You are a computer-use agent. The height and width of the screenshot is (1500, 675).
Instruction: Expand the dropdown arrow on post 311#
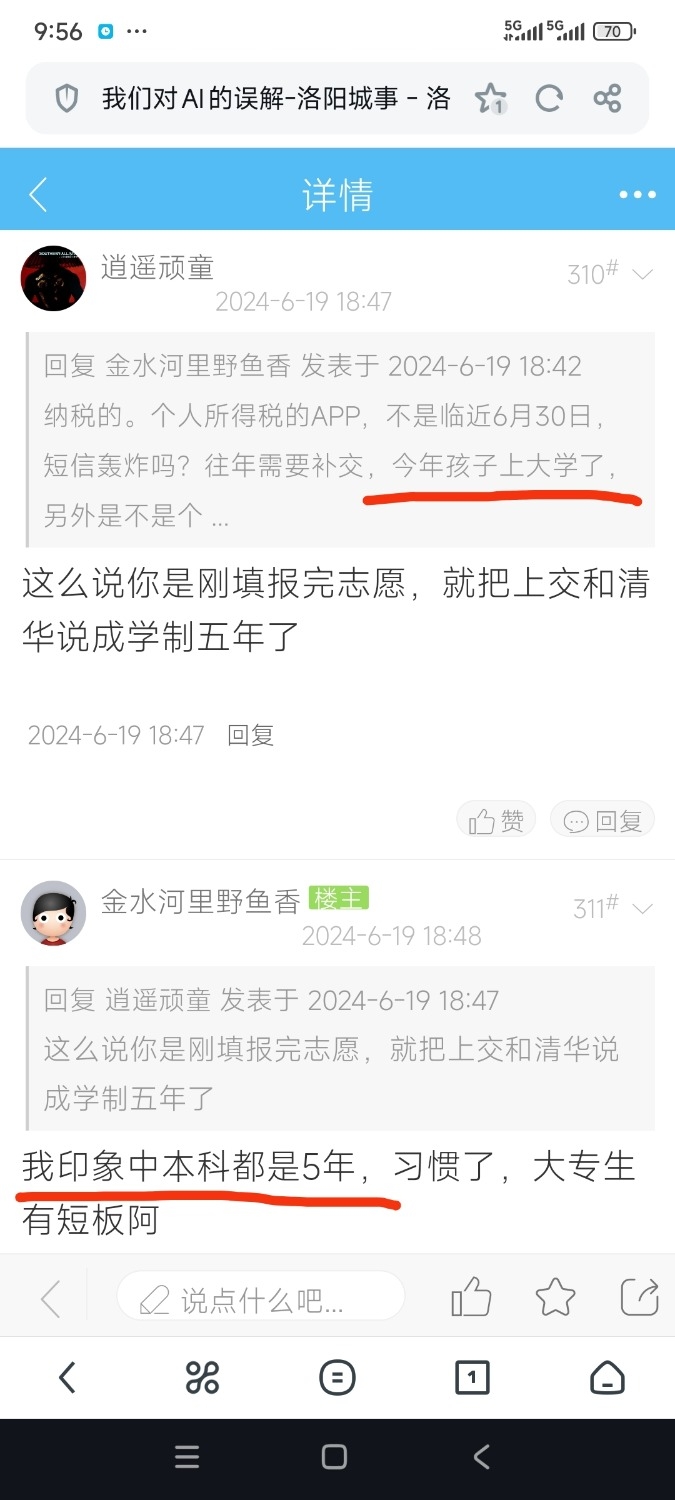pos(642,909)
